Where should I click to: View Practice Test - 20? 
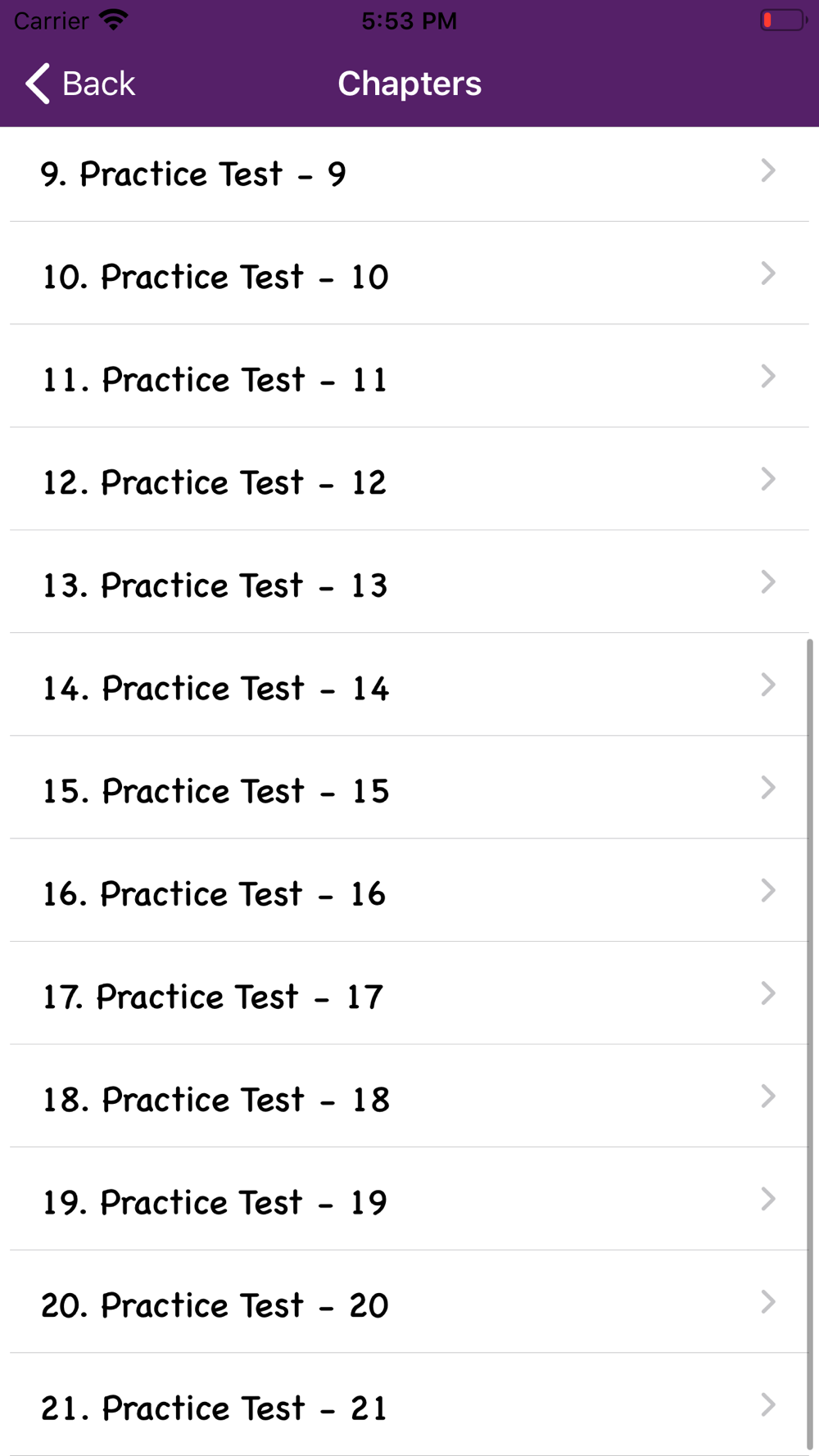point(409,1302)
